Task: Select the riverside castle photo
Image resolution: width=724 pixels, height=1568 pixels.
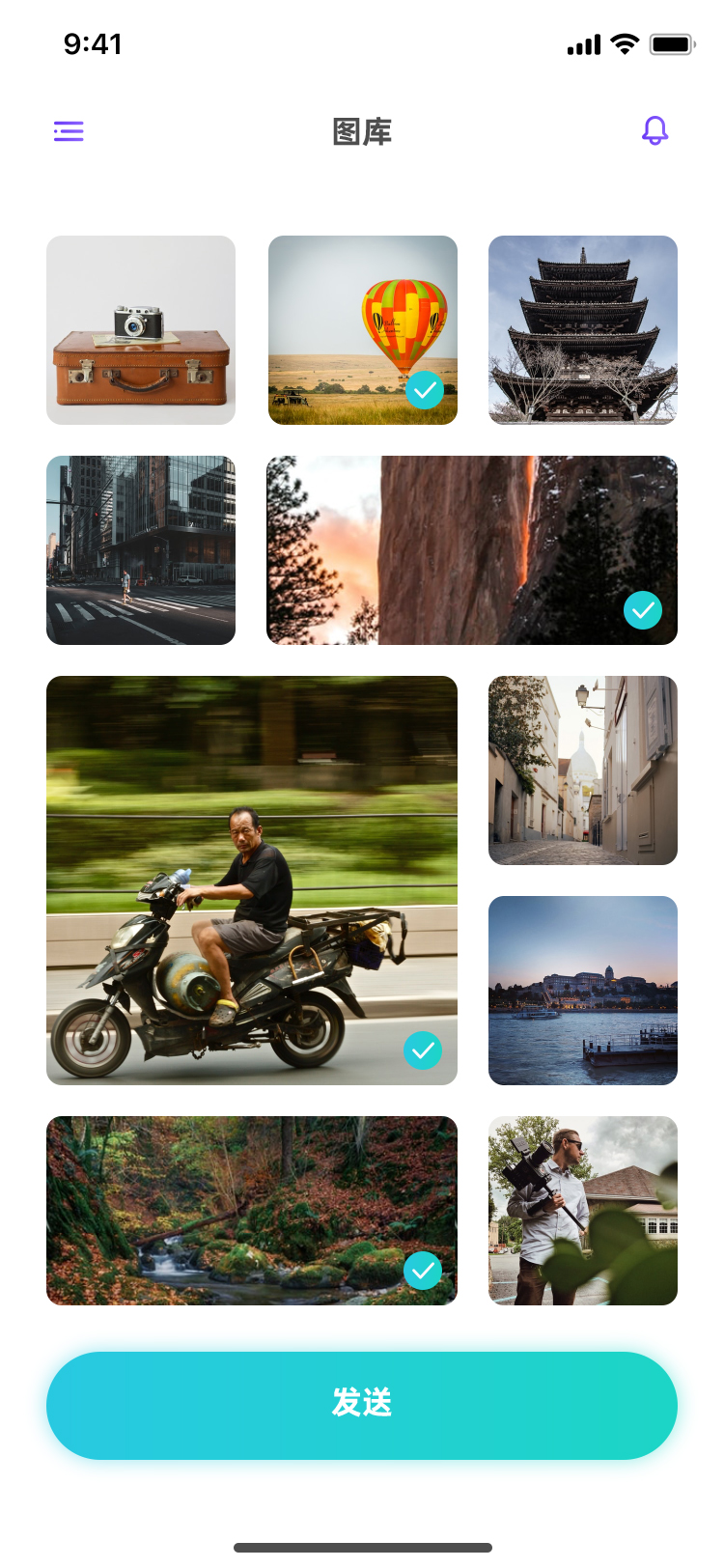Action: pos(583,991)
